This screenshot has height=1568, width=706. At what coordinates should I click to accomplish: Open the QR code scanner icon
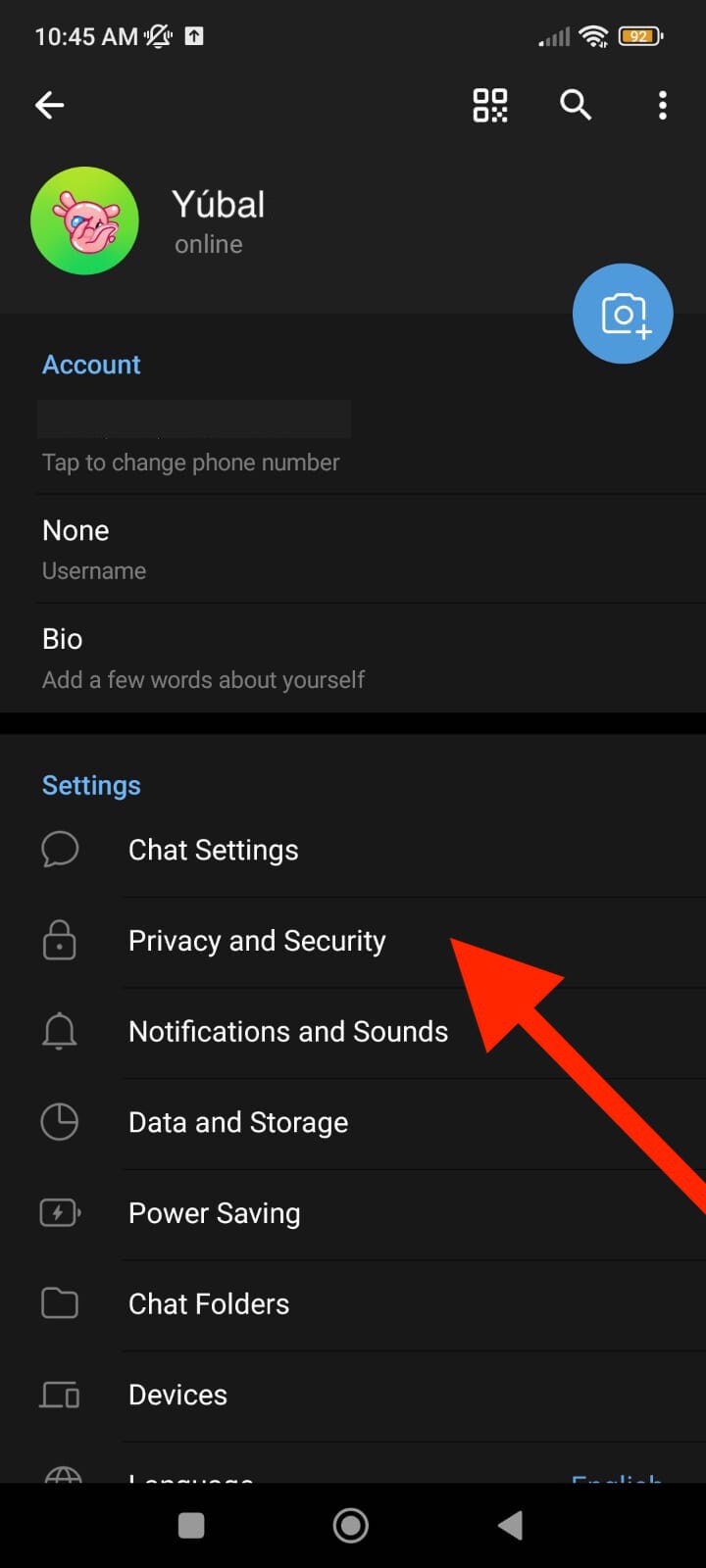[x=490, y=105]
